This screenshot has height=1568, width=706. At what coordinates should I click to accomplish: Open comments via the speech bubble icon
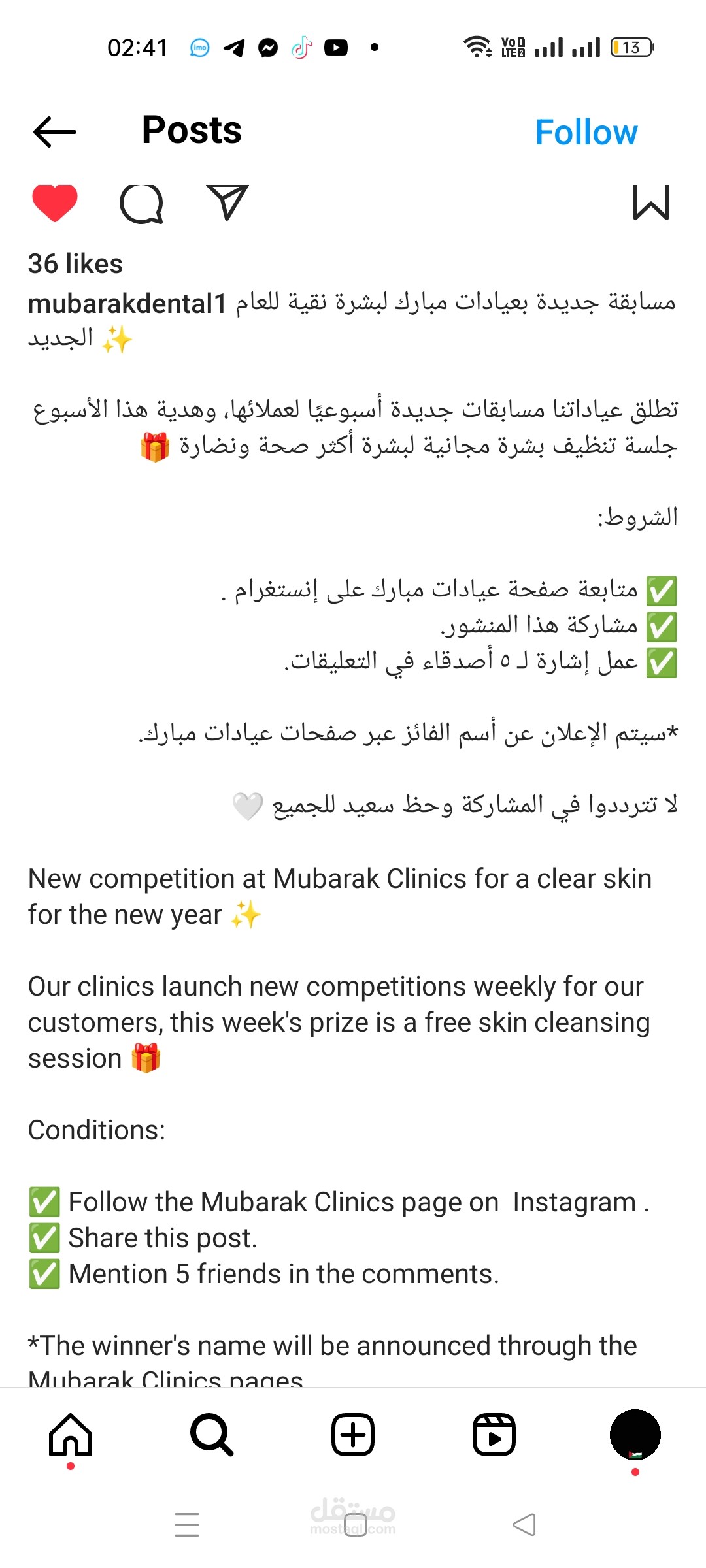141,203
